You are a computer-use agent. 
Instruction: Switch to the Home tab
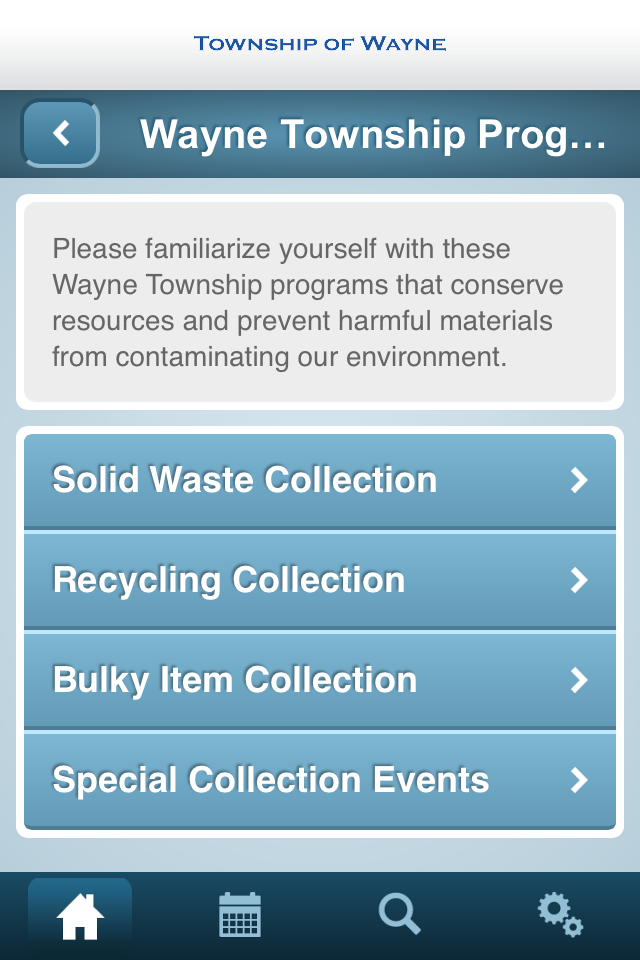pyautogui.click(x=80, y=915)
